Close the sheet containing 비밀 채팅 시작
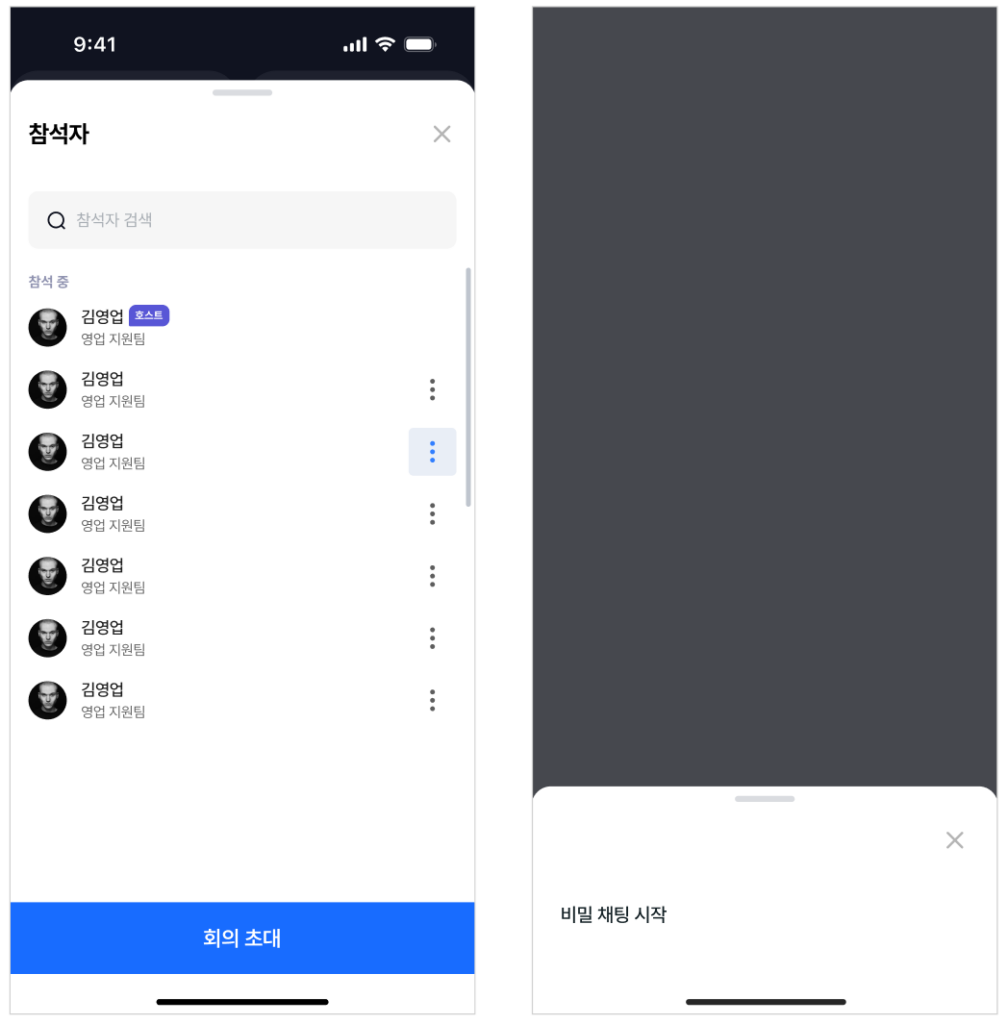The width and height of the screenshot is (1008, 1024). [x=954, y=840]
